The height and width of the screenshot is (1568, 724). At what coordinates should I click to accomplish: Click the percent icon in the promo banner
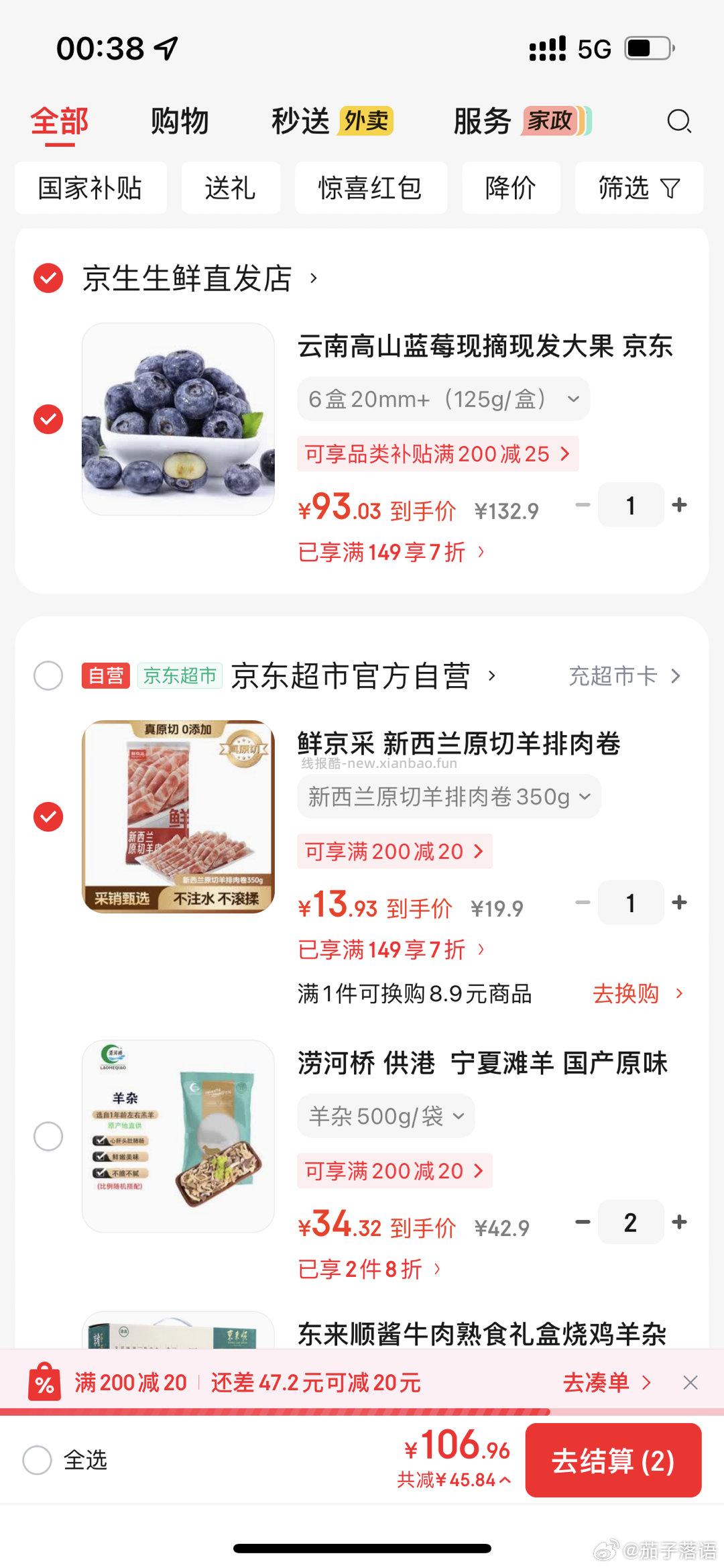pos(44,1385)
